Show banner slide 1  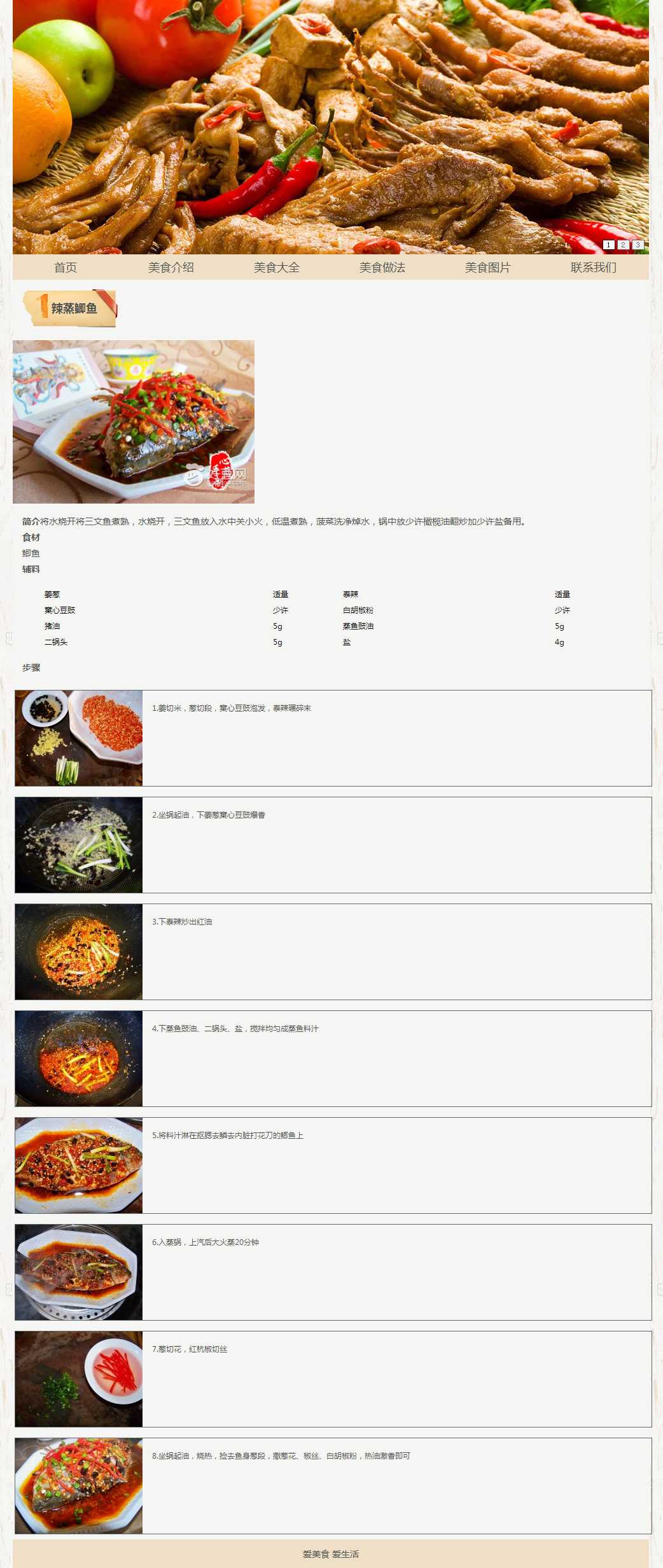(608, 245)
